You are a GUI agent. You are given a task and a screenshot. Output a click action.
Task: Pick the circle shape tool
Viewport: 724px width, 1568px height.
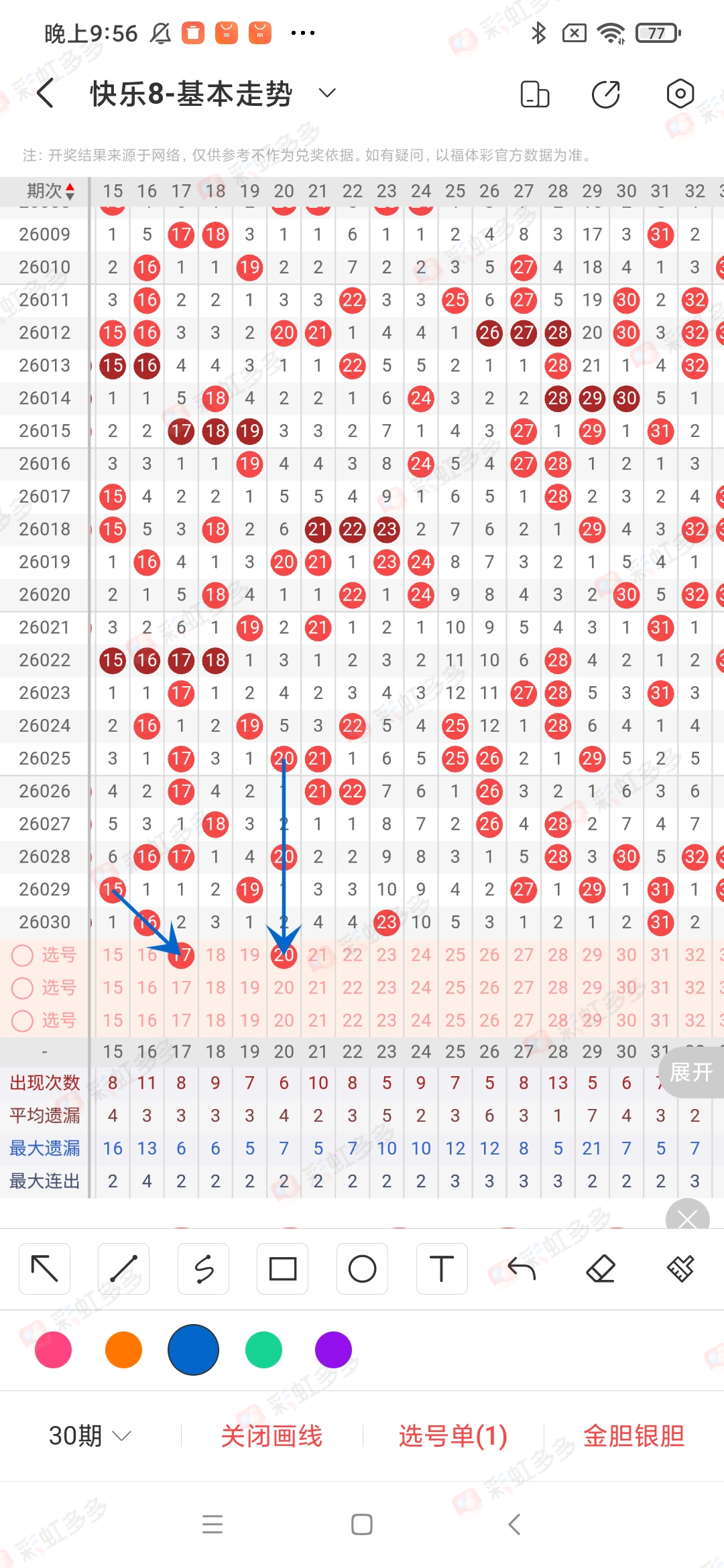pyautogui.click(x=362, y=1268)
